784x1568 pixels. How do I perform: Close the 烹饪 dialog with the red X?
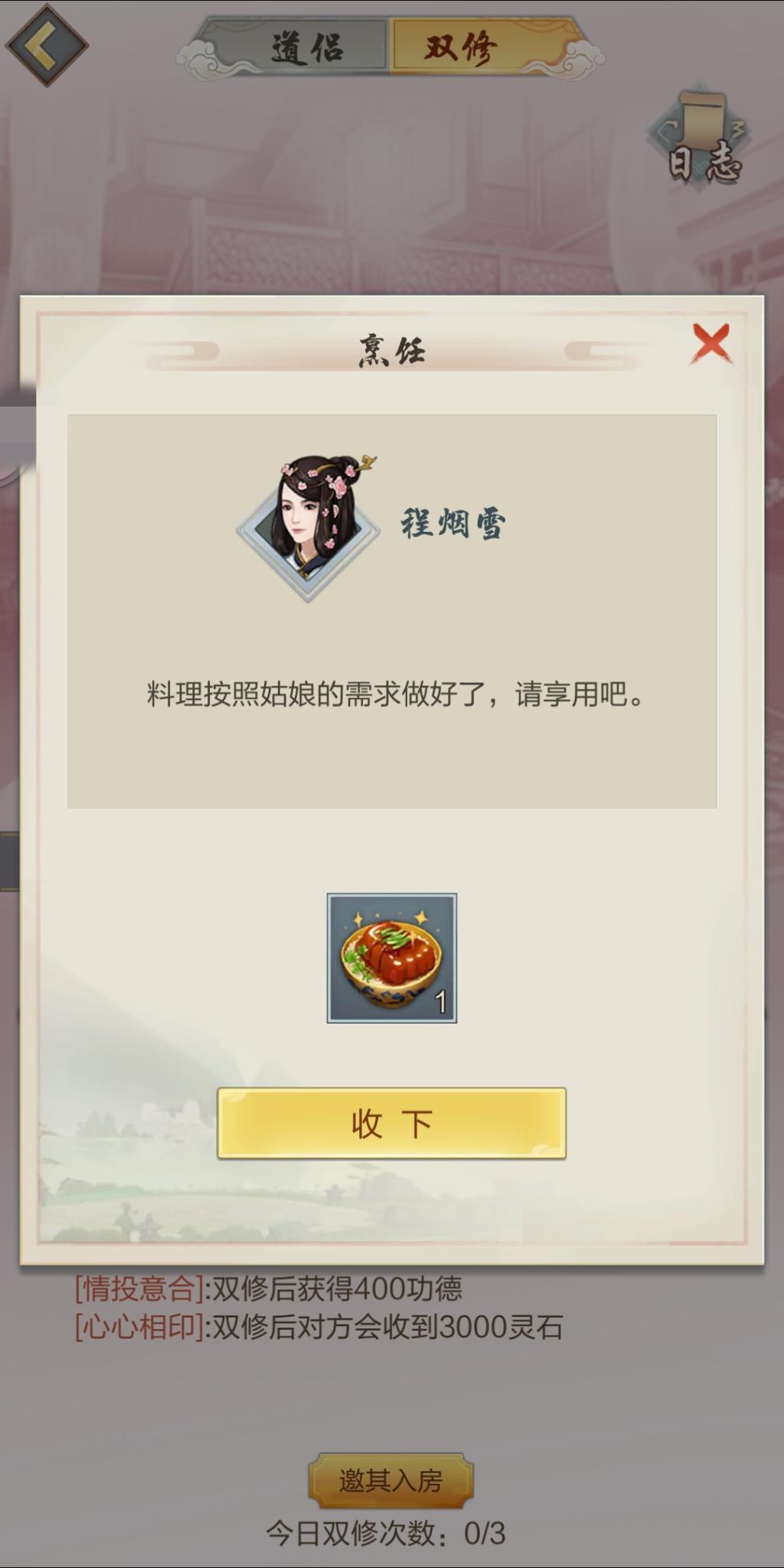coord(710,343)
